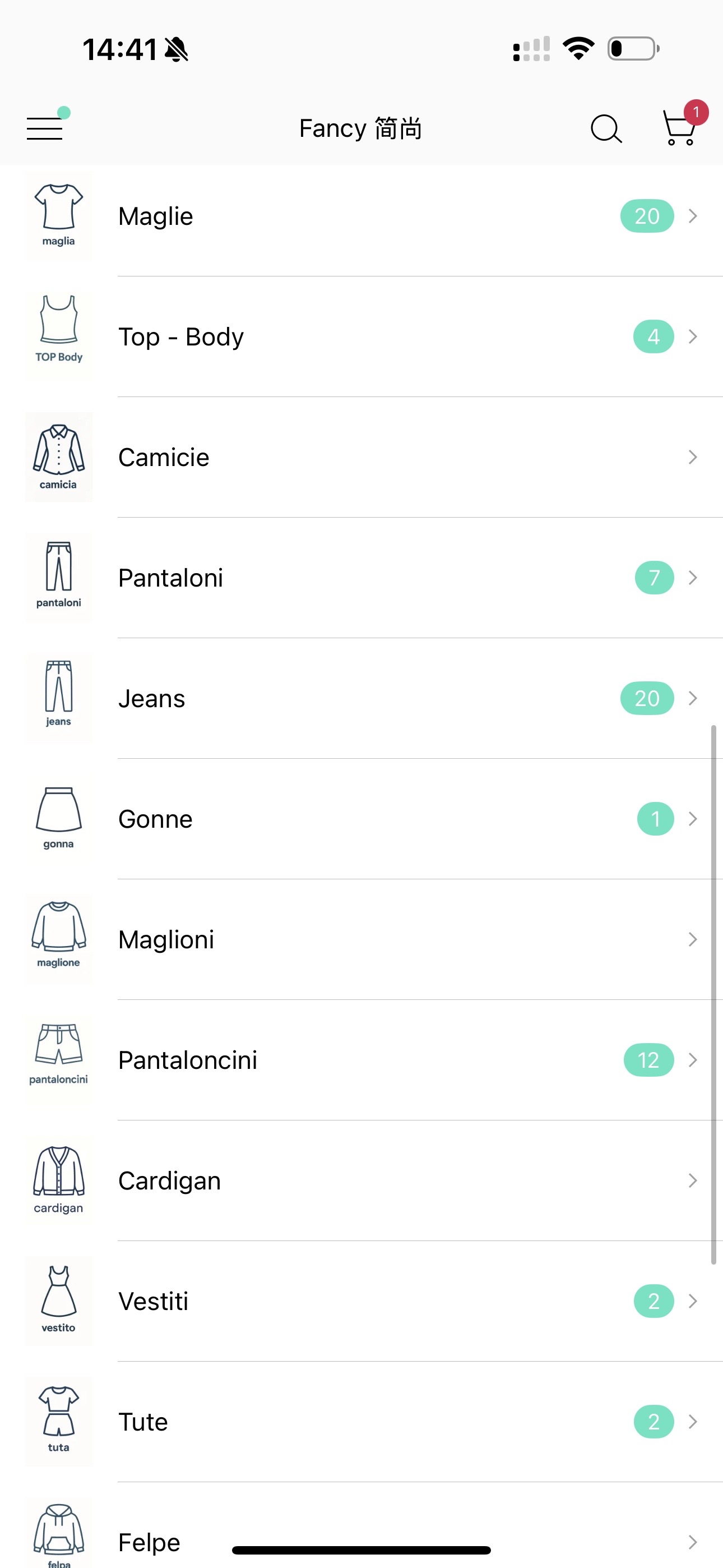Open the search magnifier
This screenshot has height=1568, width=723.
point(605,128)
